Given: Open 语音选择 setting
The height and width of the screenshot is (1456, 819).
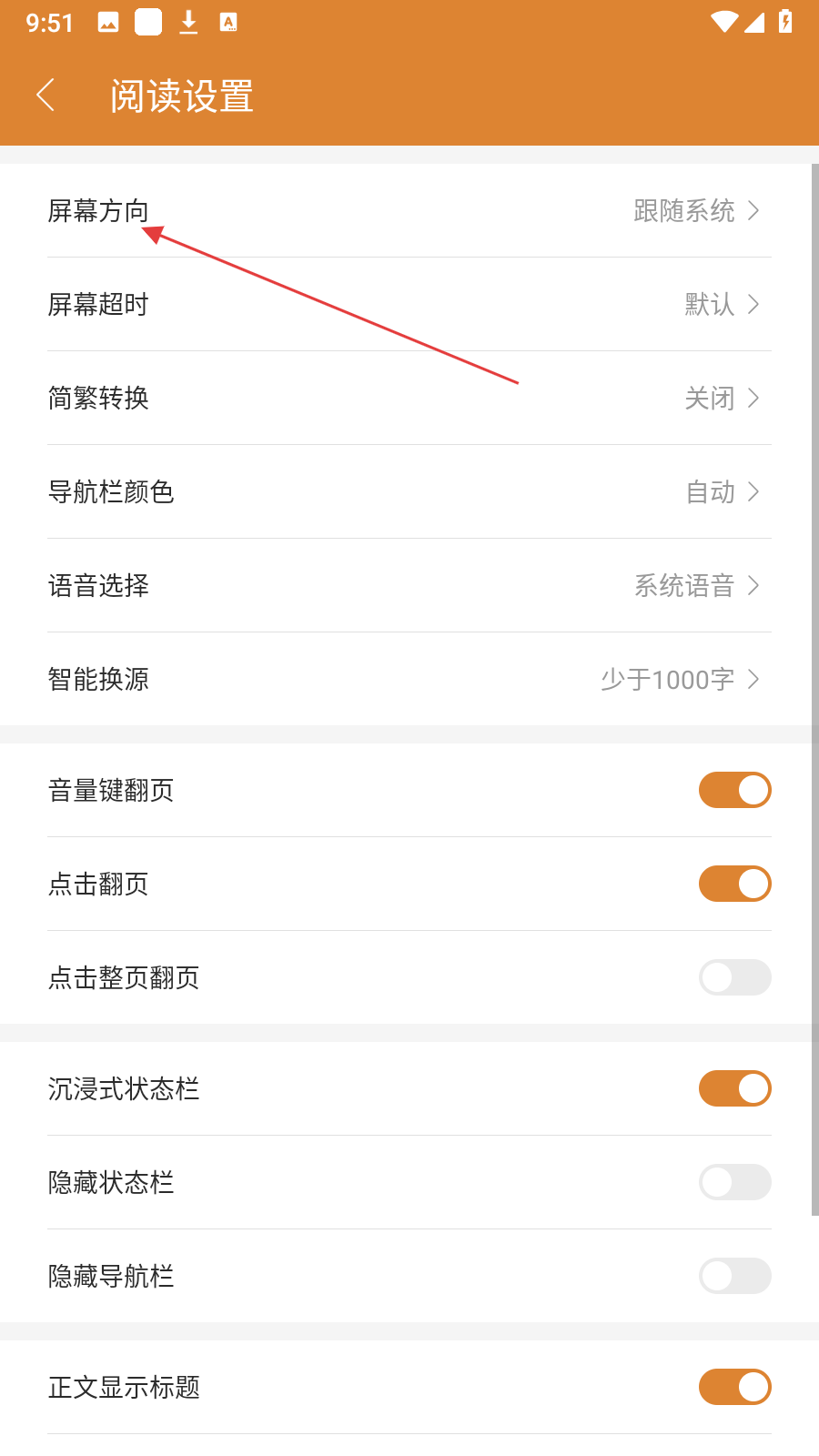Looking at the screenshot, I should click(x=409, y=586).
